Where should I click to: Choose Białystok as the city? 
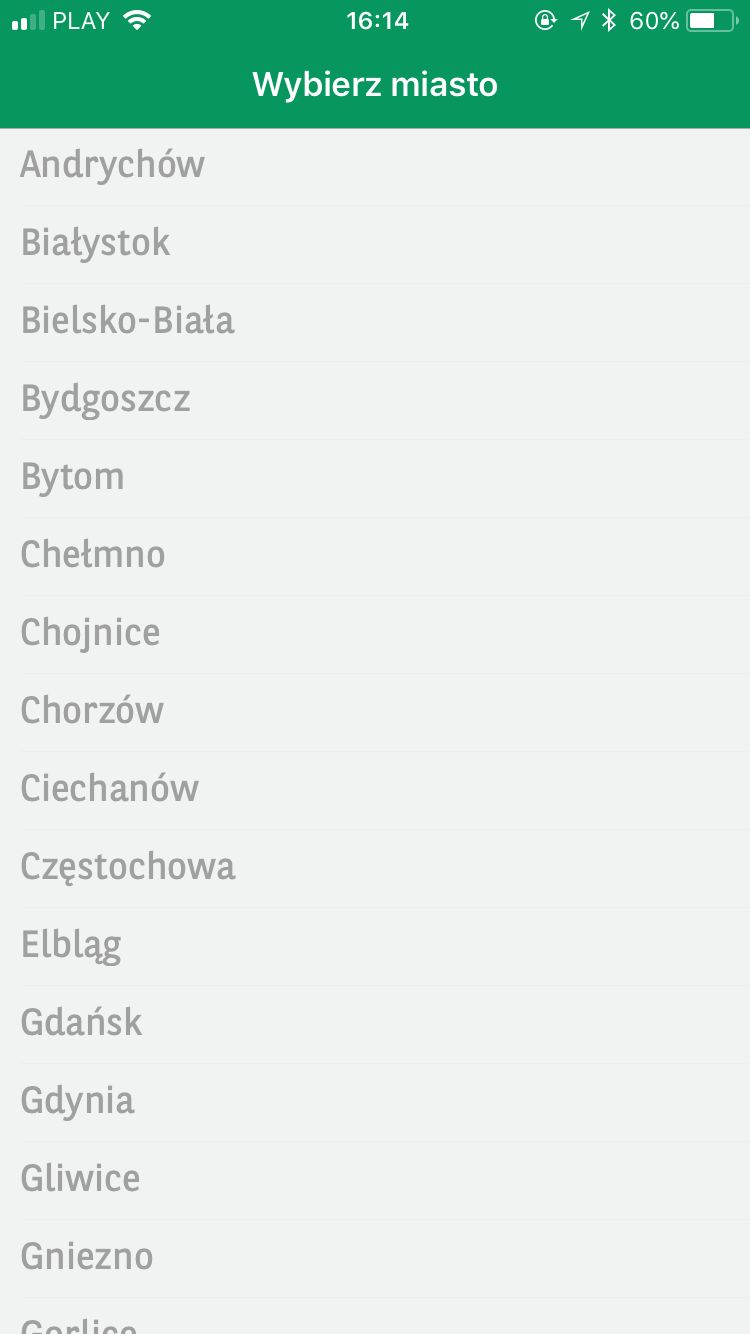(375, 245)
